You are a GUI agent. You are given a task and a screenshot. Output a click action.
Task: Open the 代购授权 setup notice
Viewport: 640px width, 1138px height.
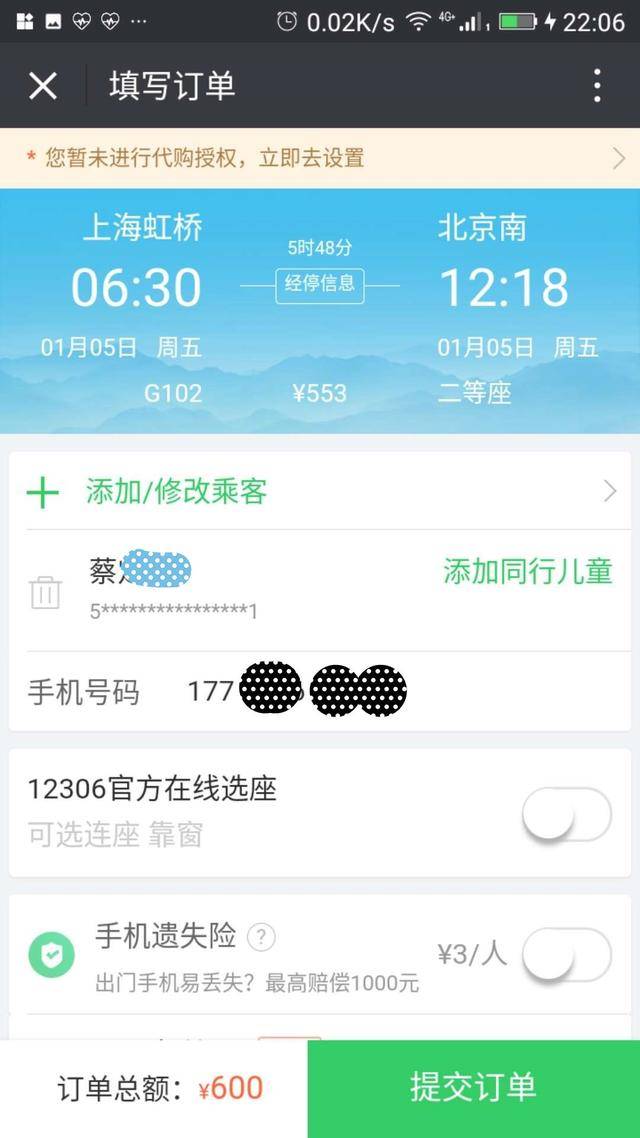(x=320, y=158)
